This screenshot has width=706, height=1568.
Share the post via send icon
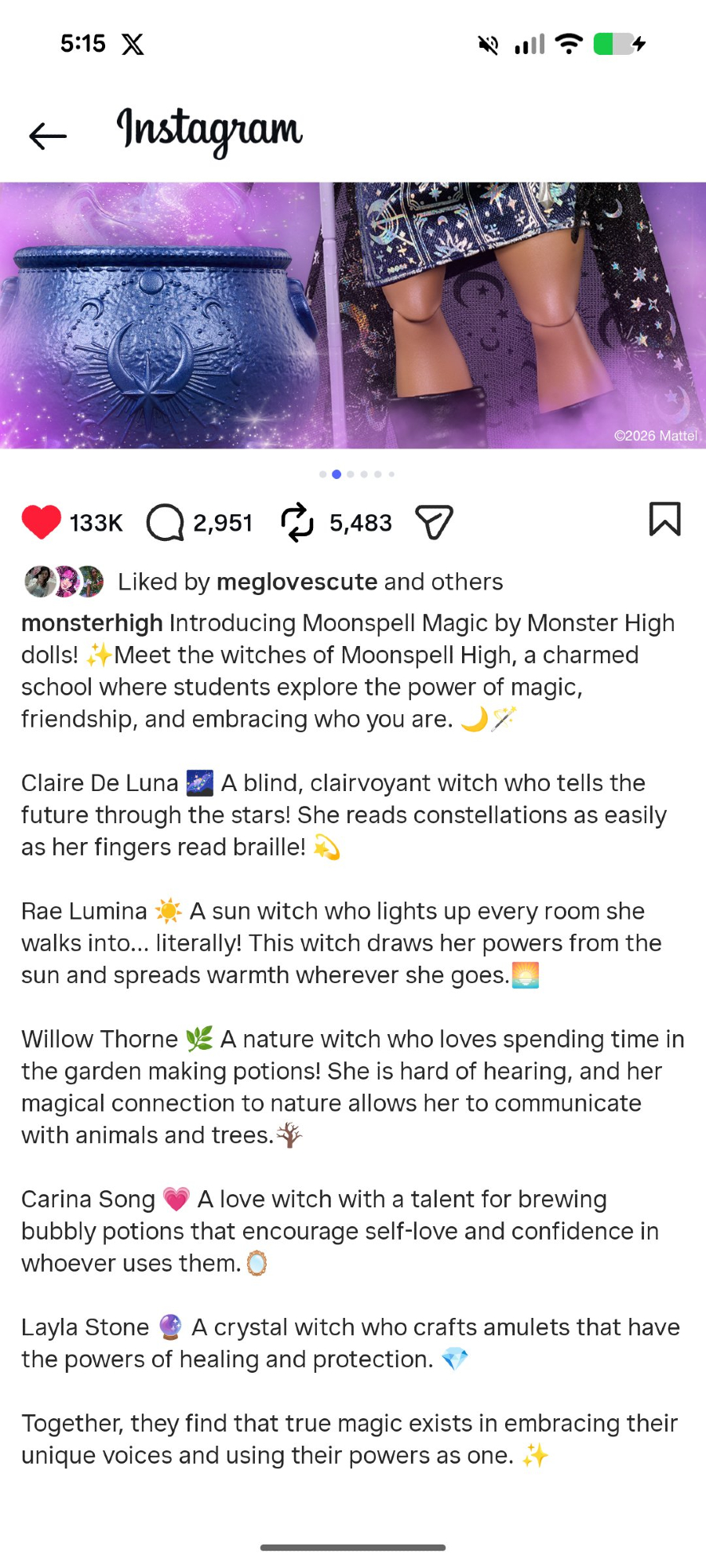tap(434, 523)
